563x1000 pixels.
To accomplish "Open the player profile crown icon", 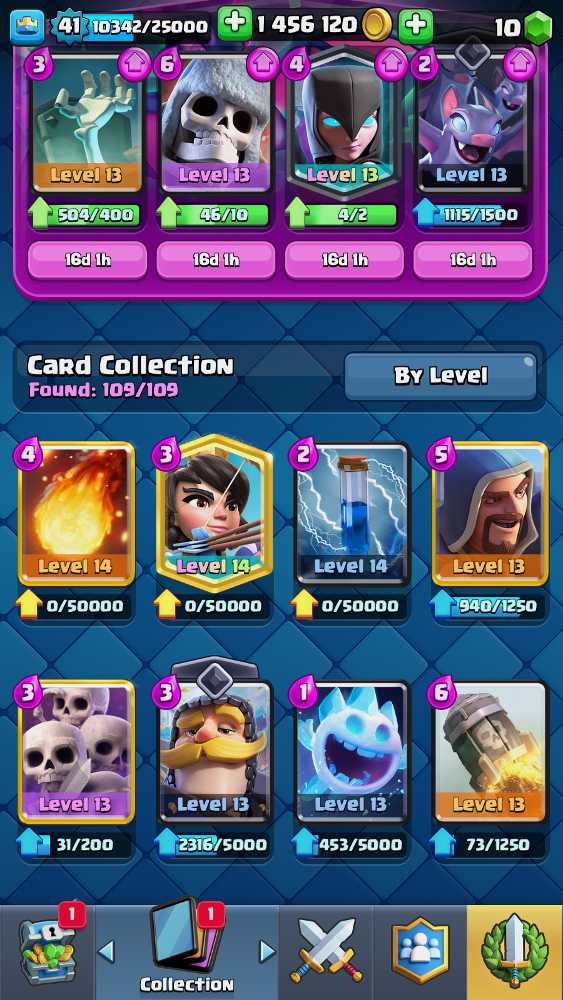I will tap(27, 26).
